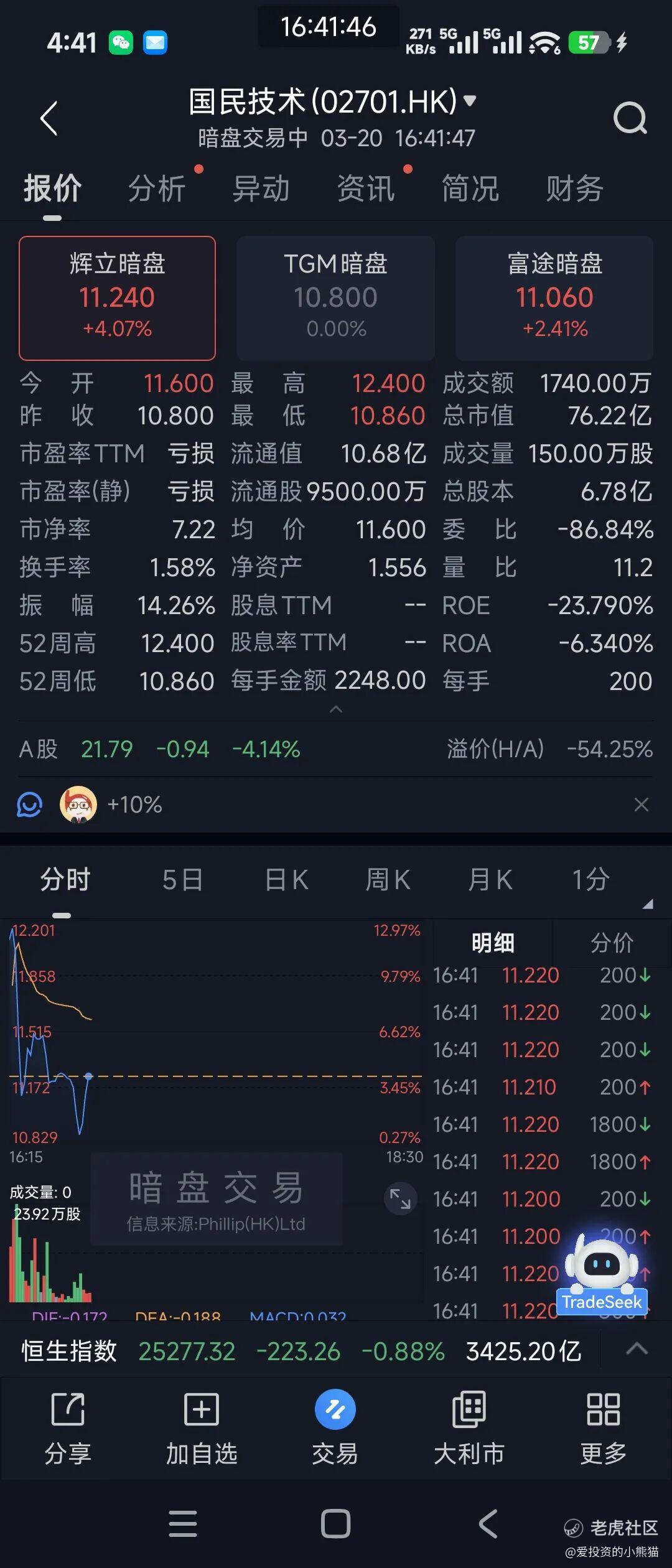Screen dimensions: 672x1568
Task: Switch to the 异动 tab
Action: click(x=261, y=189)
